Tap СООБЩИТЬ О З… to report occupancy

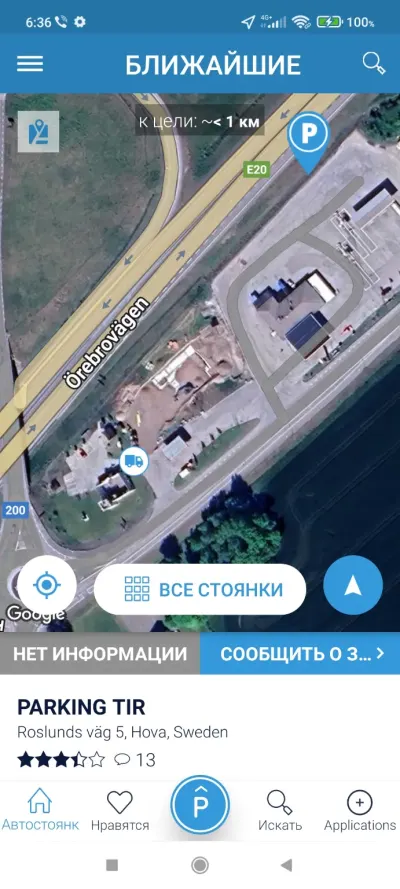point(300,654)
